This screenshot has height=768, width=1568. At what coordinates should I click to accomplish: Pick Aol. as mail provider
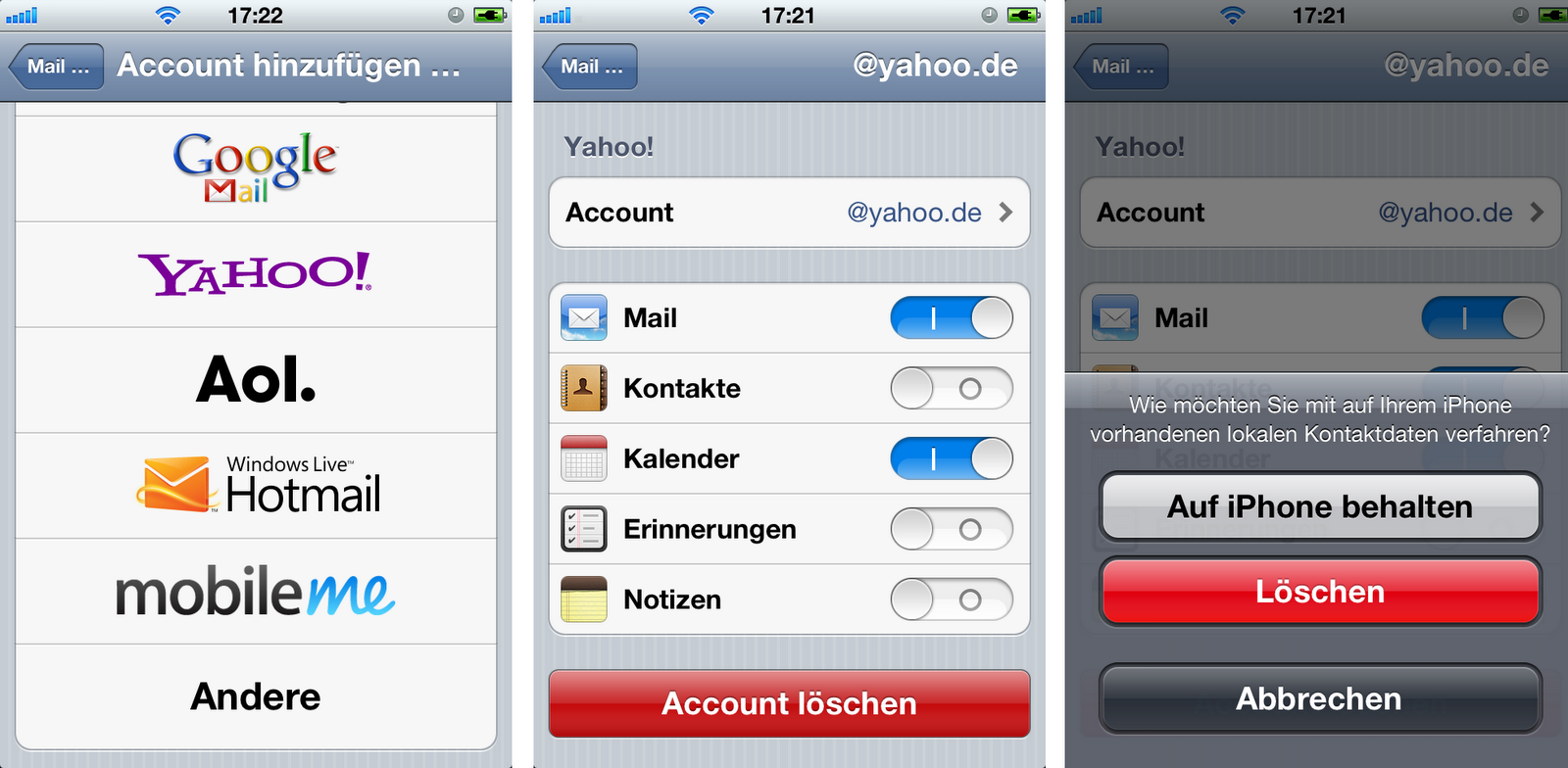(x=256, y=380)
